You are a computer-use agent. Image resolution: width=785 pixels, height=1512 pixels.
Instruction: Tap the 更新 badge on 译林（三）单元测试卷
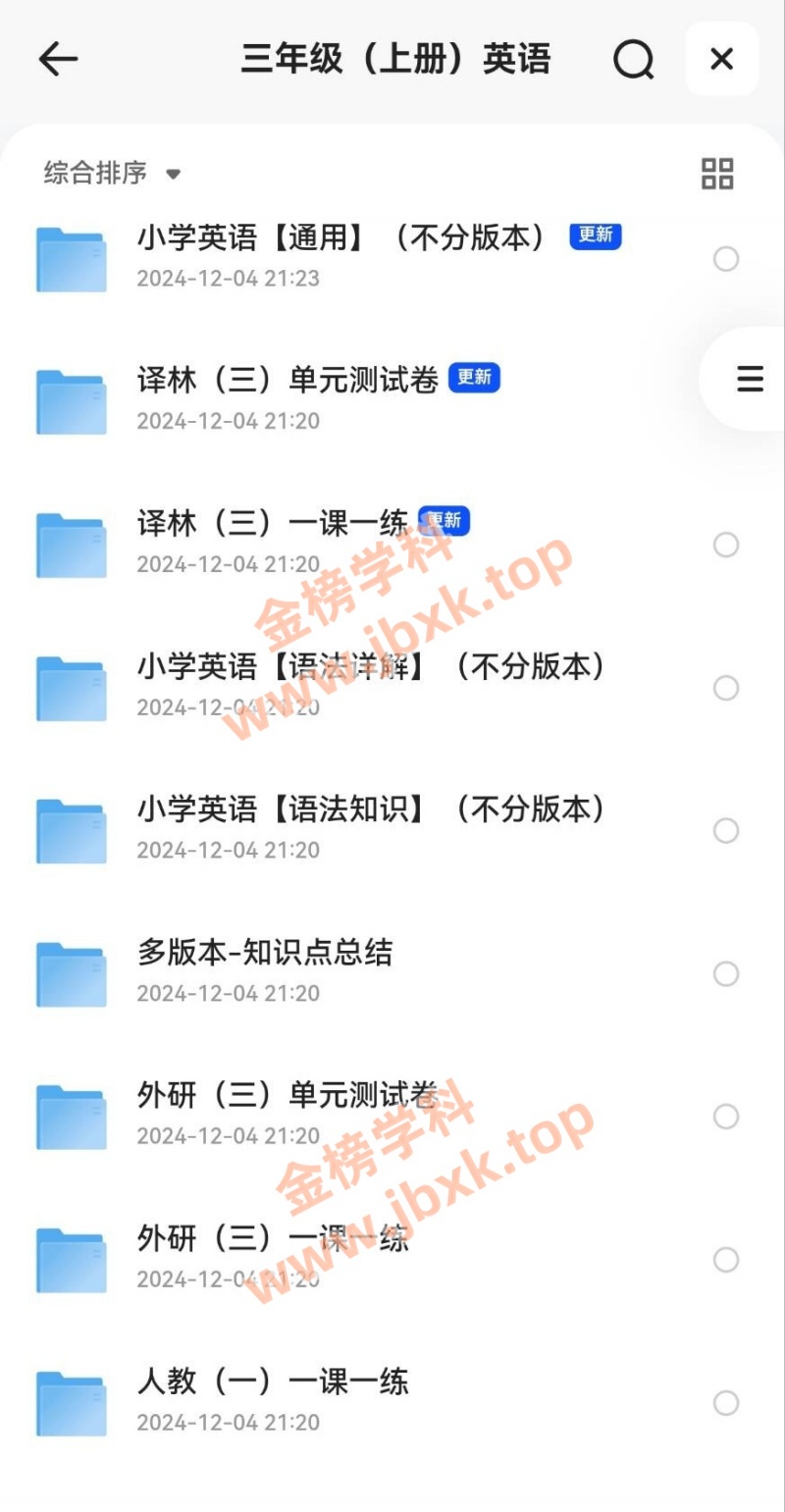[474, 378]
